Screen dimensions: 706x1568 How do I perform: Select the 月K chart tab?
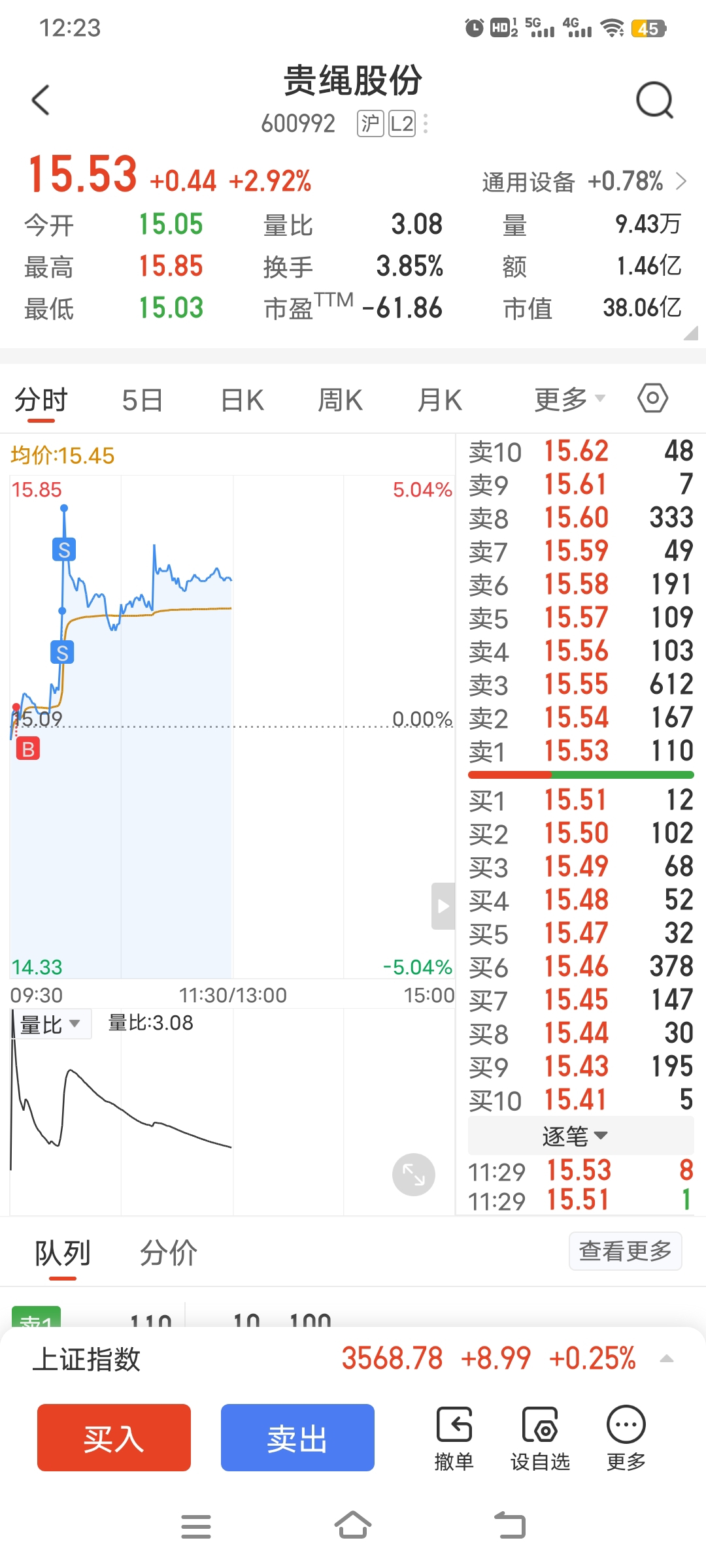coord(439,400)
